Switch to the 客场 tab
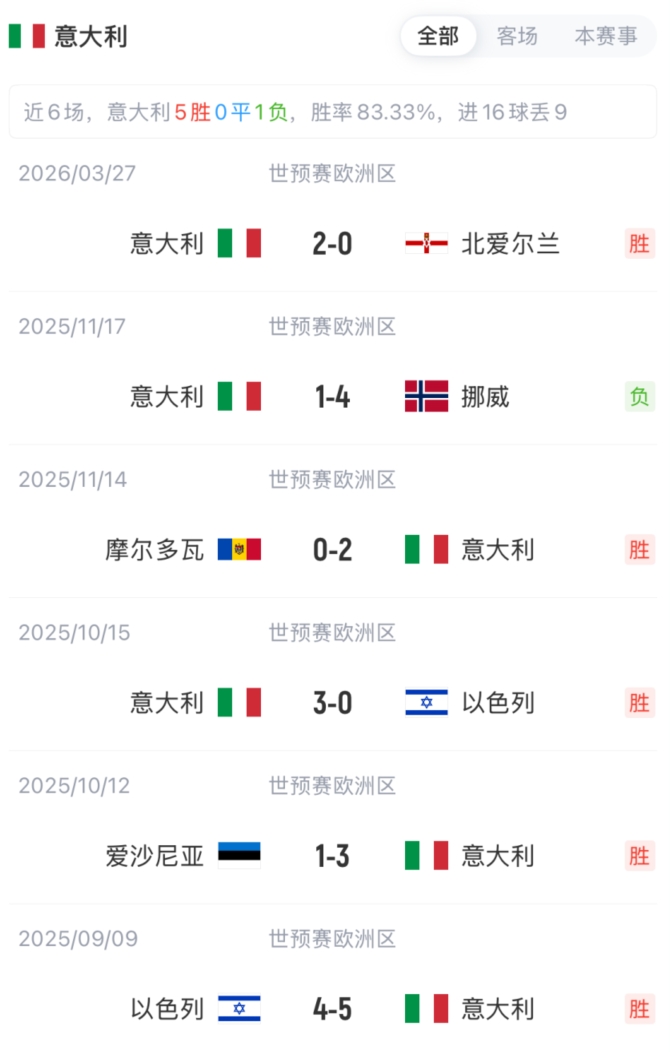 click(x=517, y=36)
